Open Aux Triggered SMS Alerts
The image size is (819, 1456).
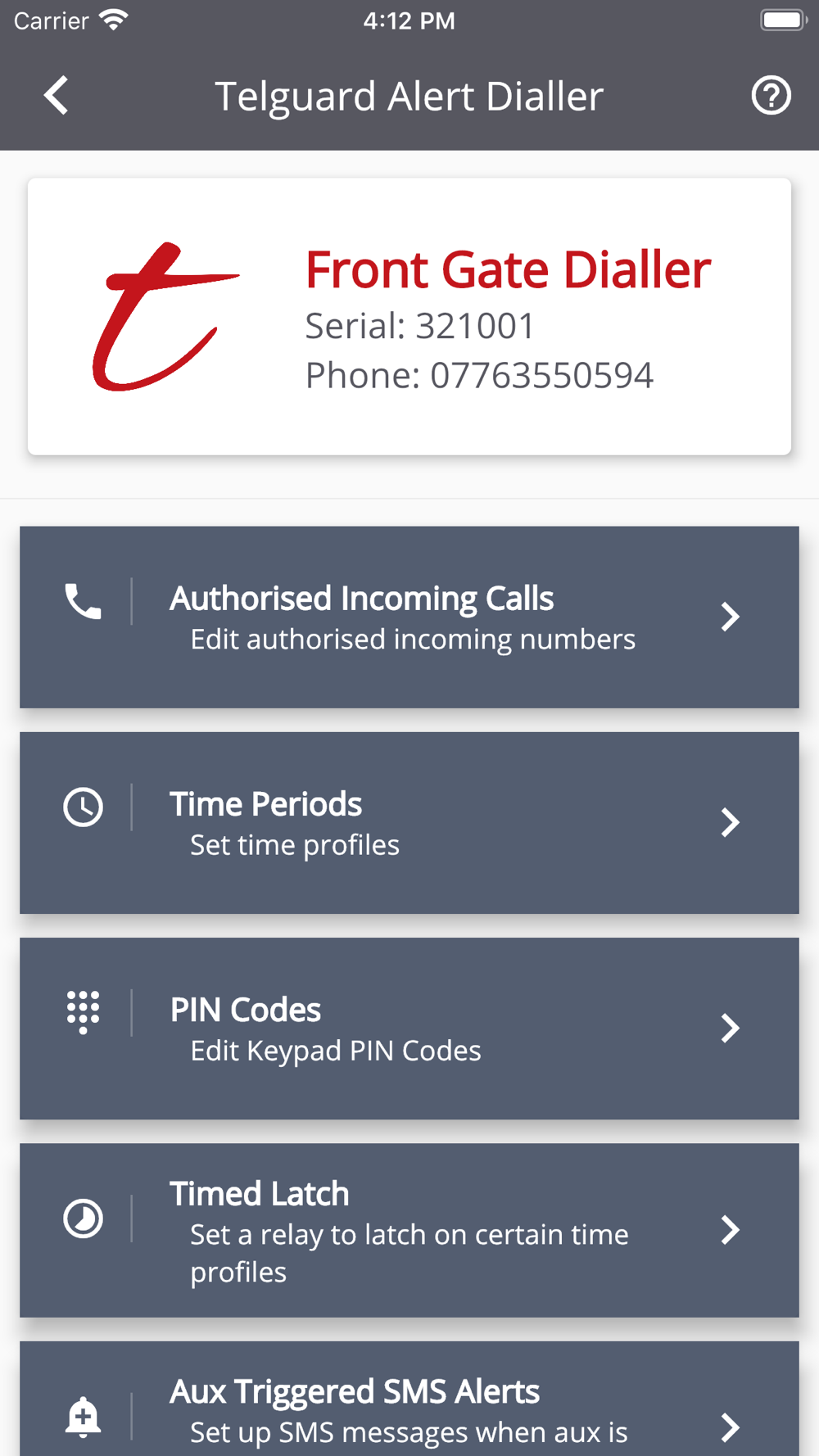[409, 1399]
